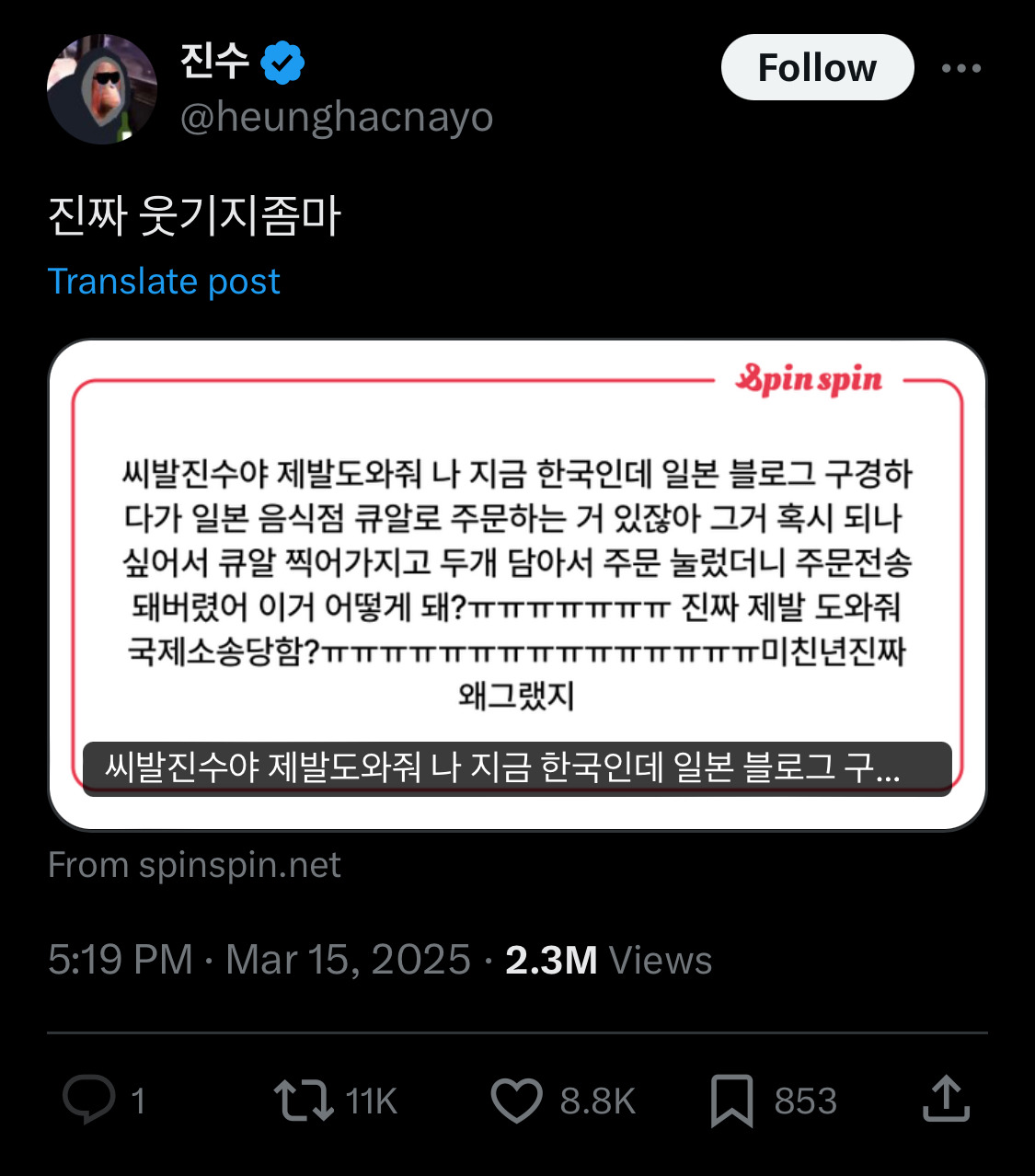This screenshot has width=1035, height=1176.
Task: Open the From spinspin.net link
Action: [x=194, y=864]
